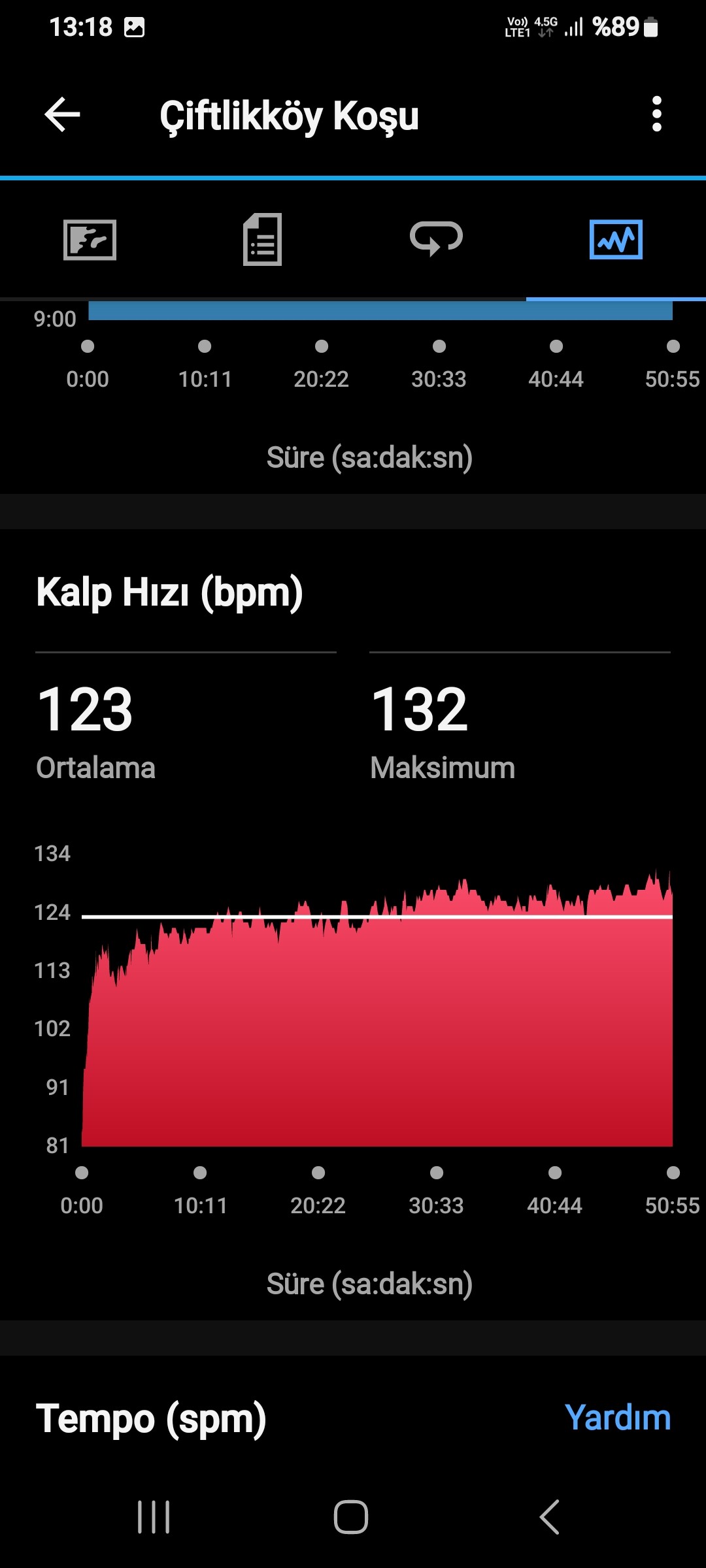
Task: Go back using the top-left arrow
Action: click(x=62, y=114)
